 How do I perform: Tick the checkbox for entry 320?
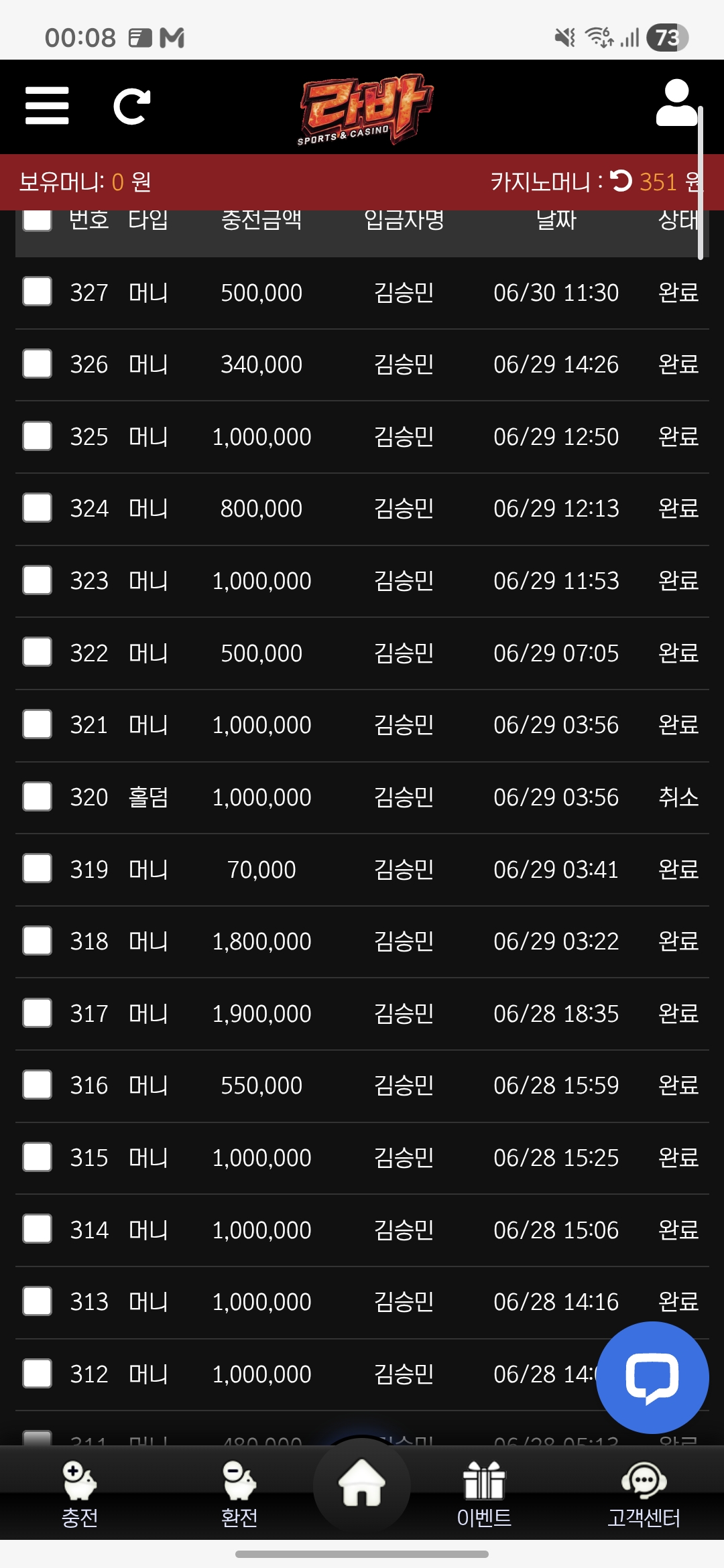pos(38,797)
